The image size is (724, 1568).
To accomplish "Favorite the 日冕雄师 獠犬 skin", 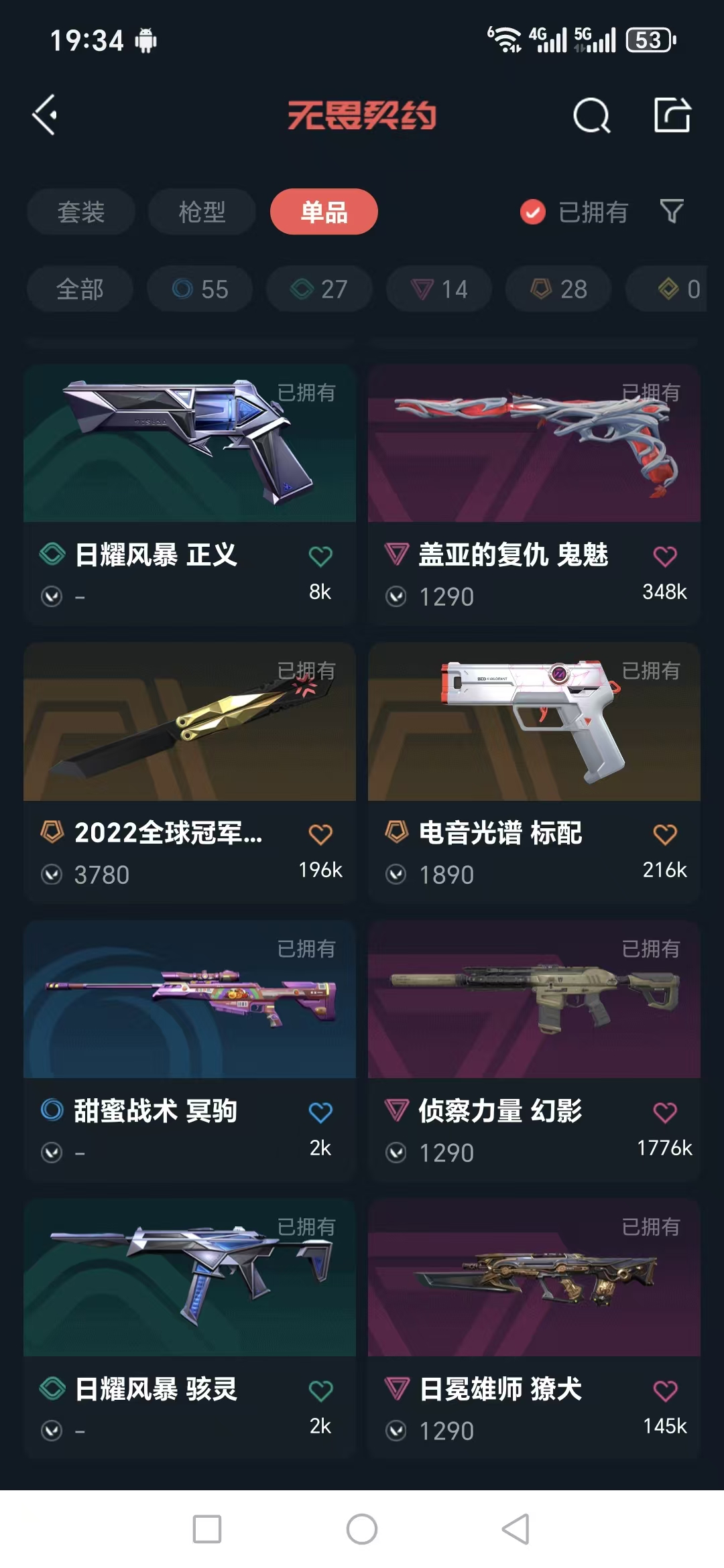I will click(x=664, y=1389).
